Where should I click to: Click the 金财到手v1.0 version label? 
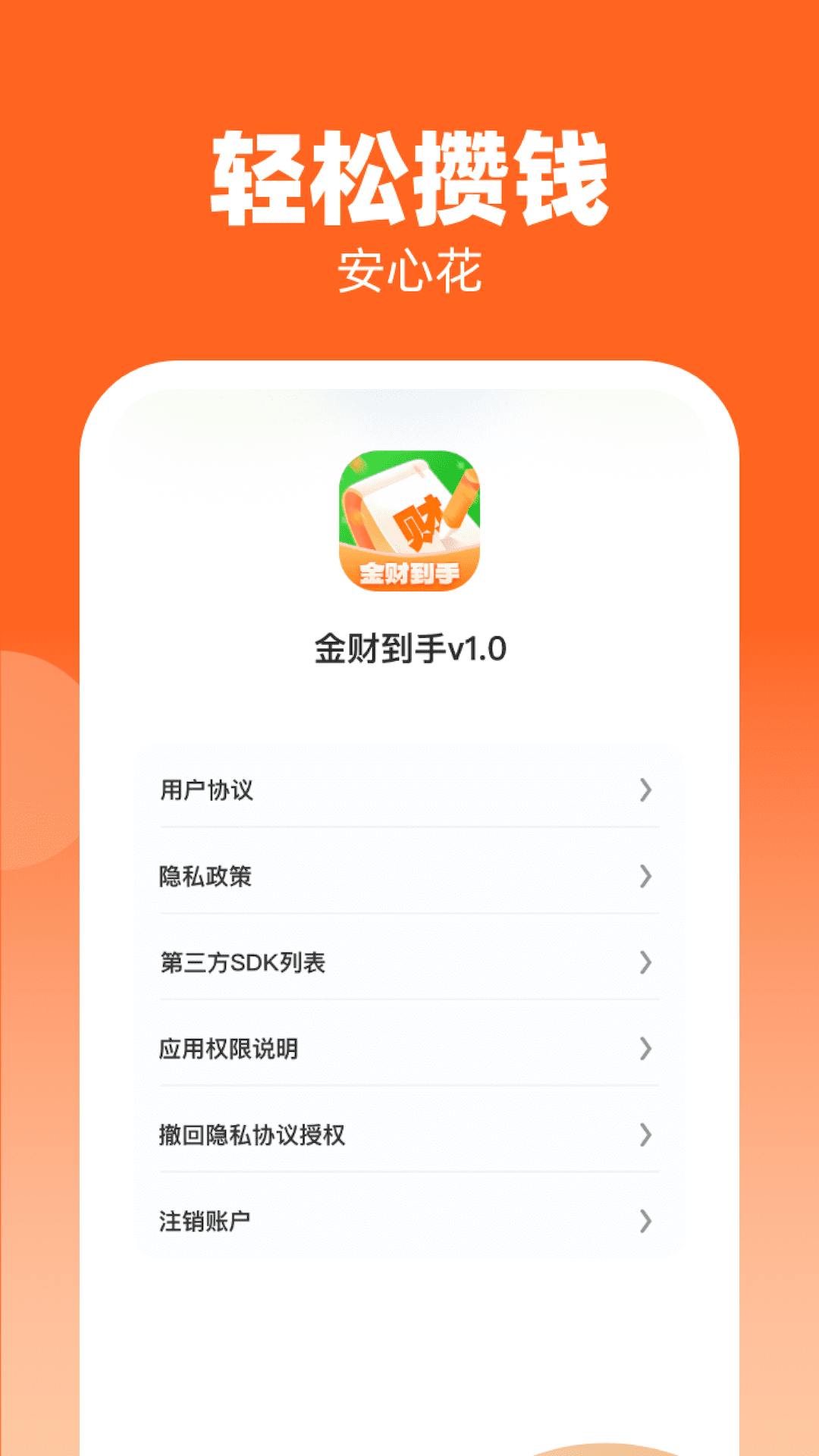tap(409, 648)
